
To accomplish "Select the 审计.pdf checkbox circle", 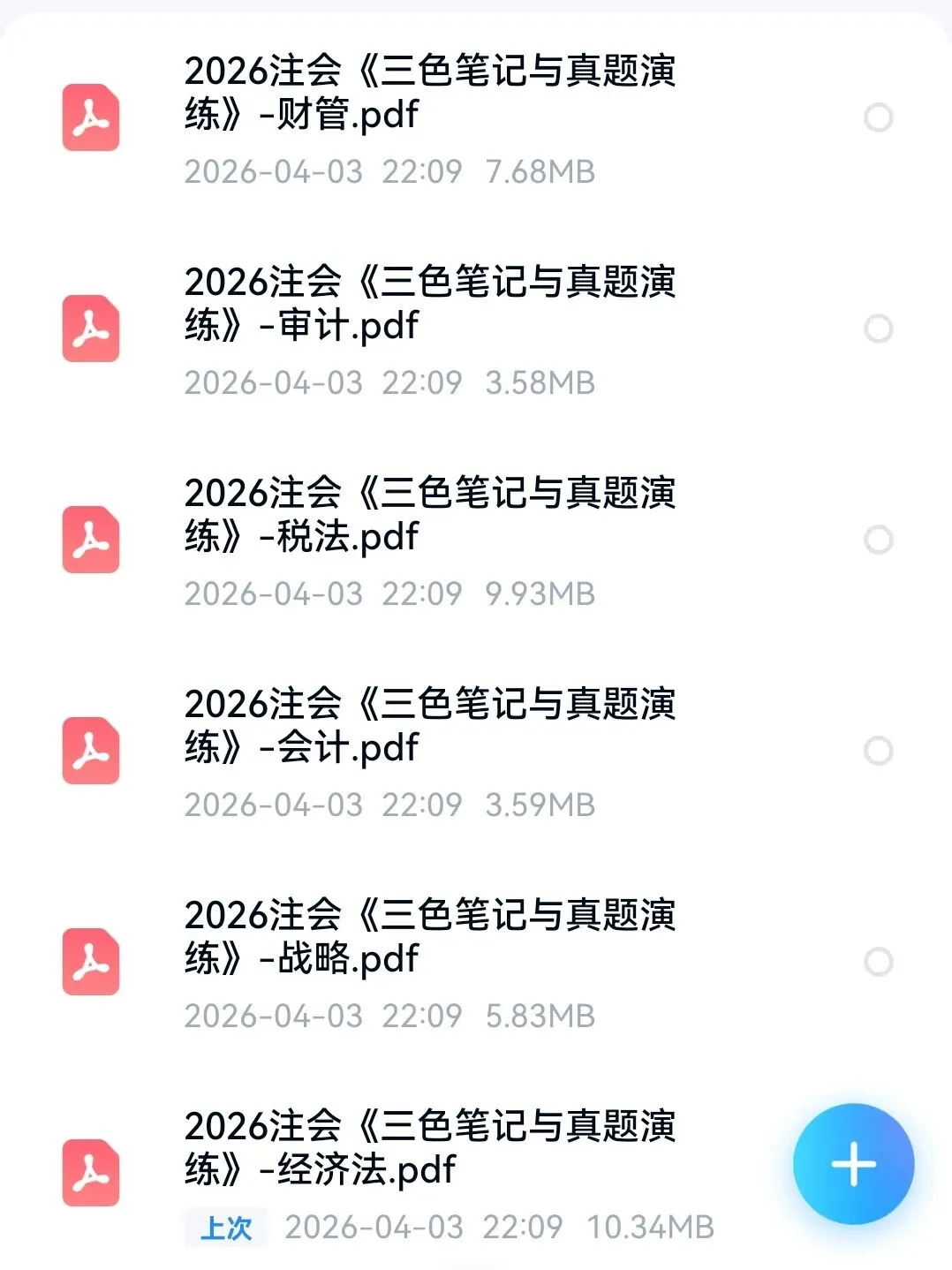I will click(878, 329).
